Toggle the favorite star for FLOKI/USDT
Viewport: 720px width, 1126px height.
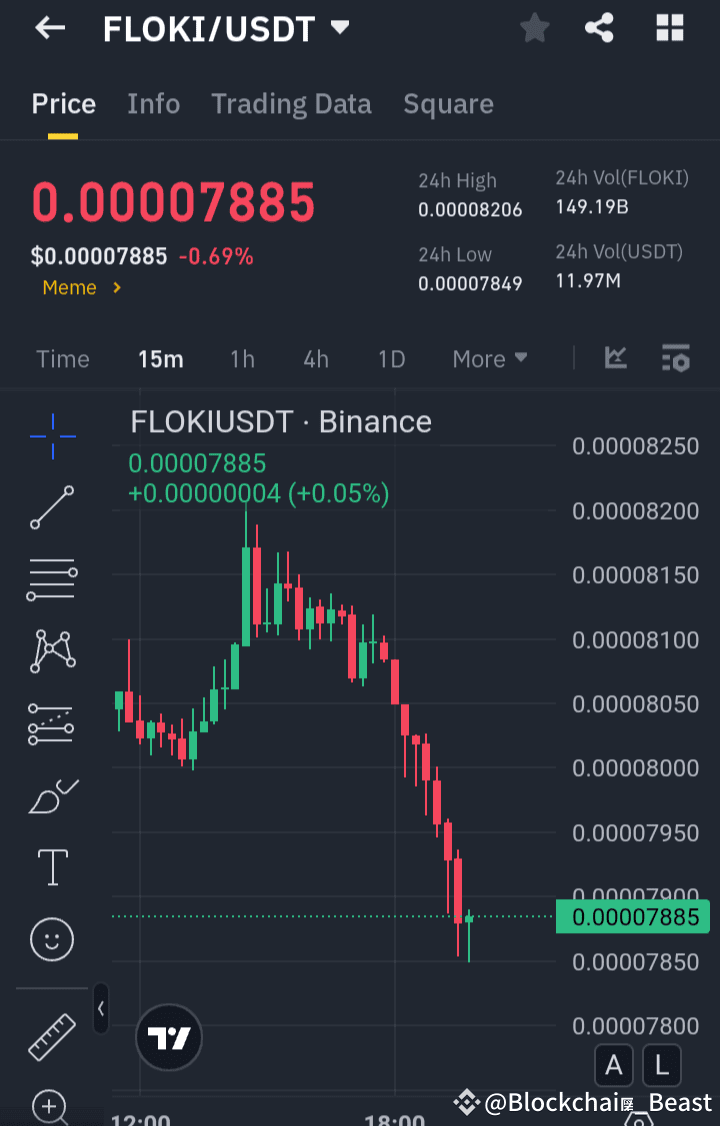534,28
